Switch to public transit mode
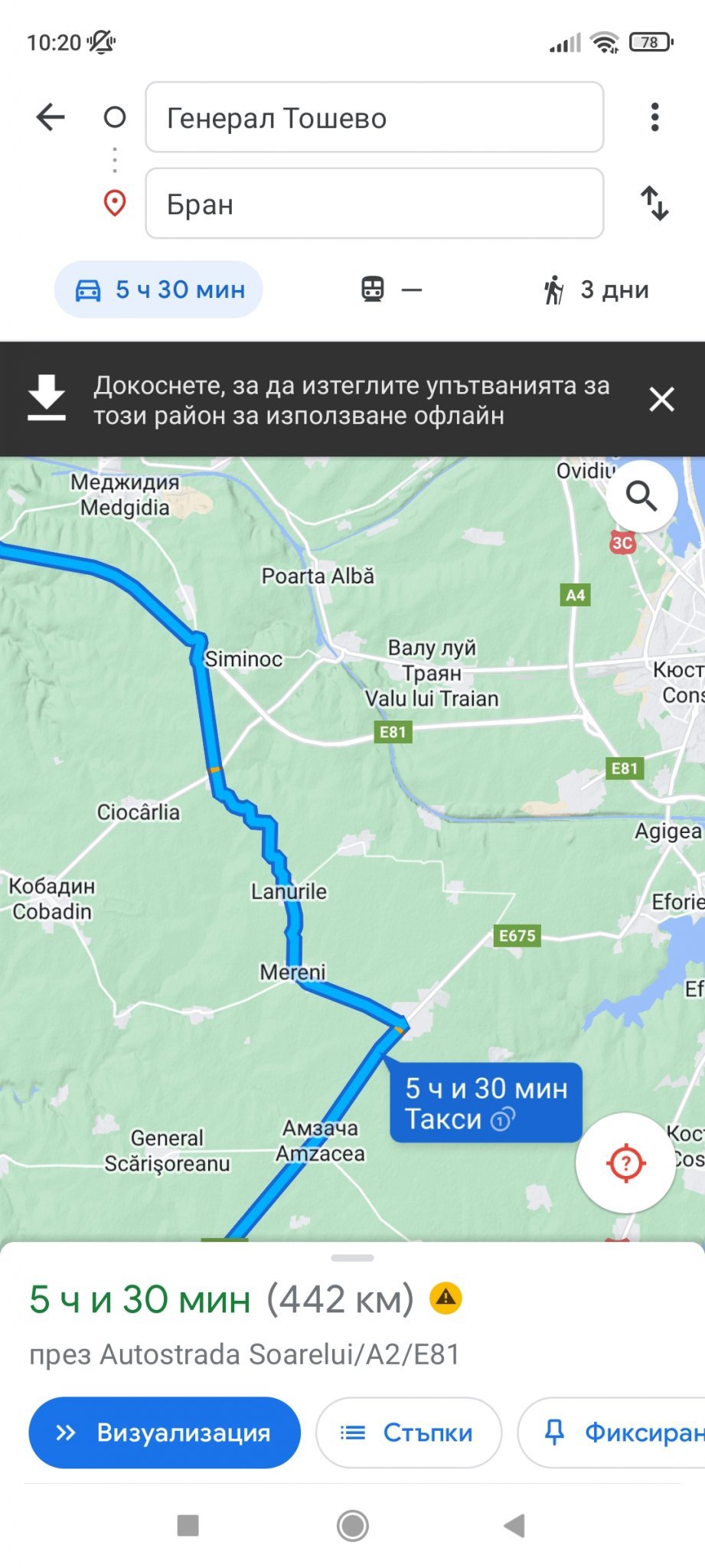 point(391,289)
